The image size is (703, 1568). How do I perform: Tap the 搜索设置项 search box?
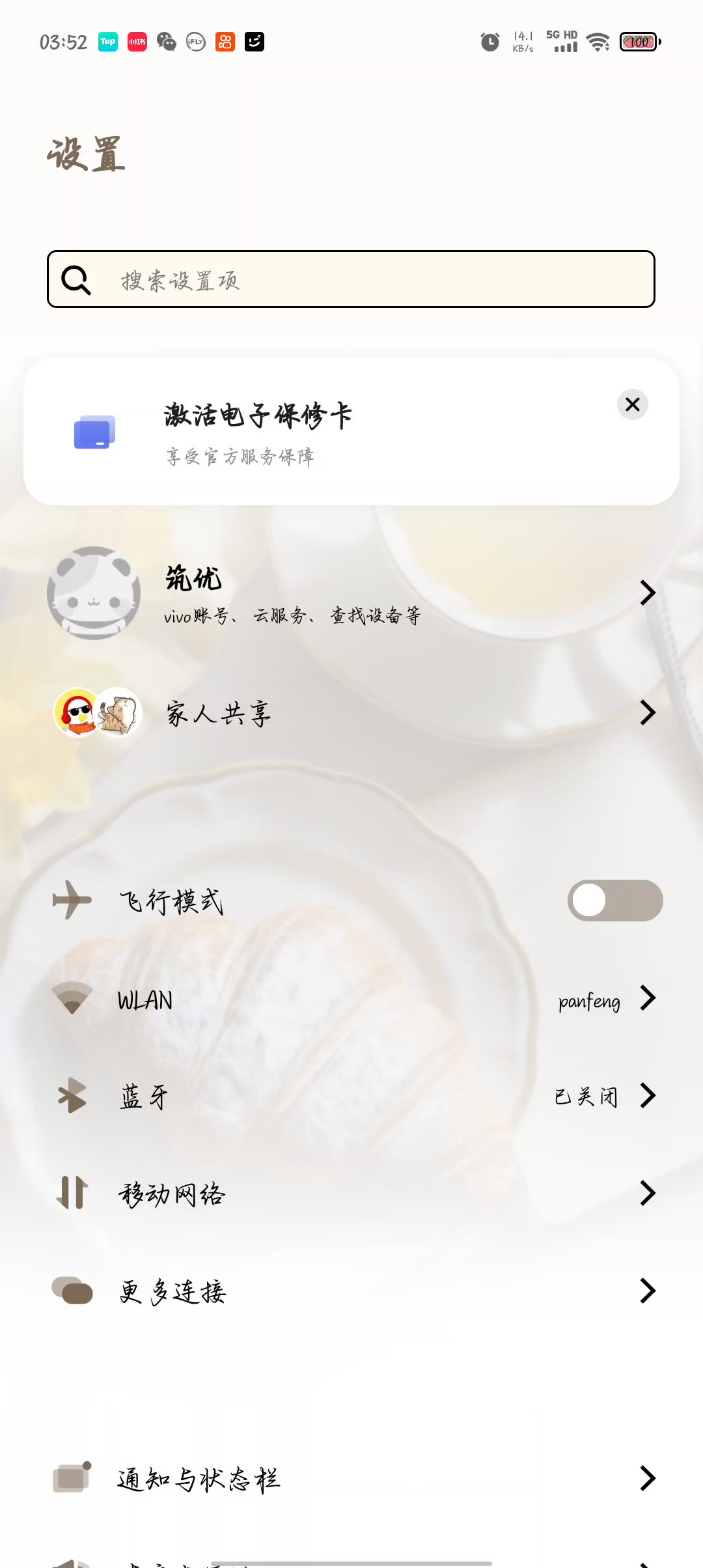pos(351,279)
